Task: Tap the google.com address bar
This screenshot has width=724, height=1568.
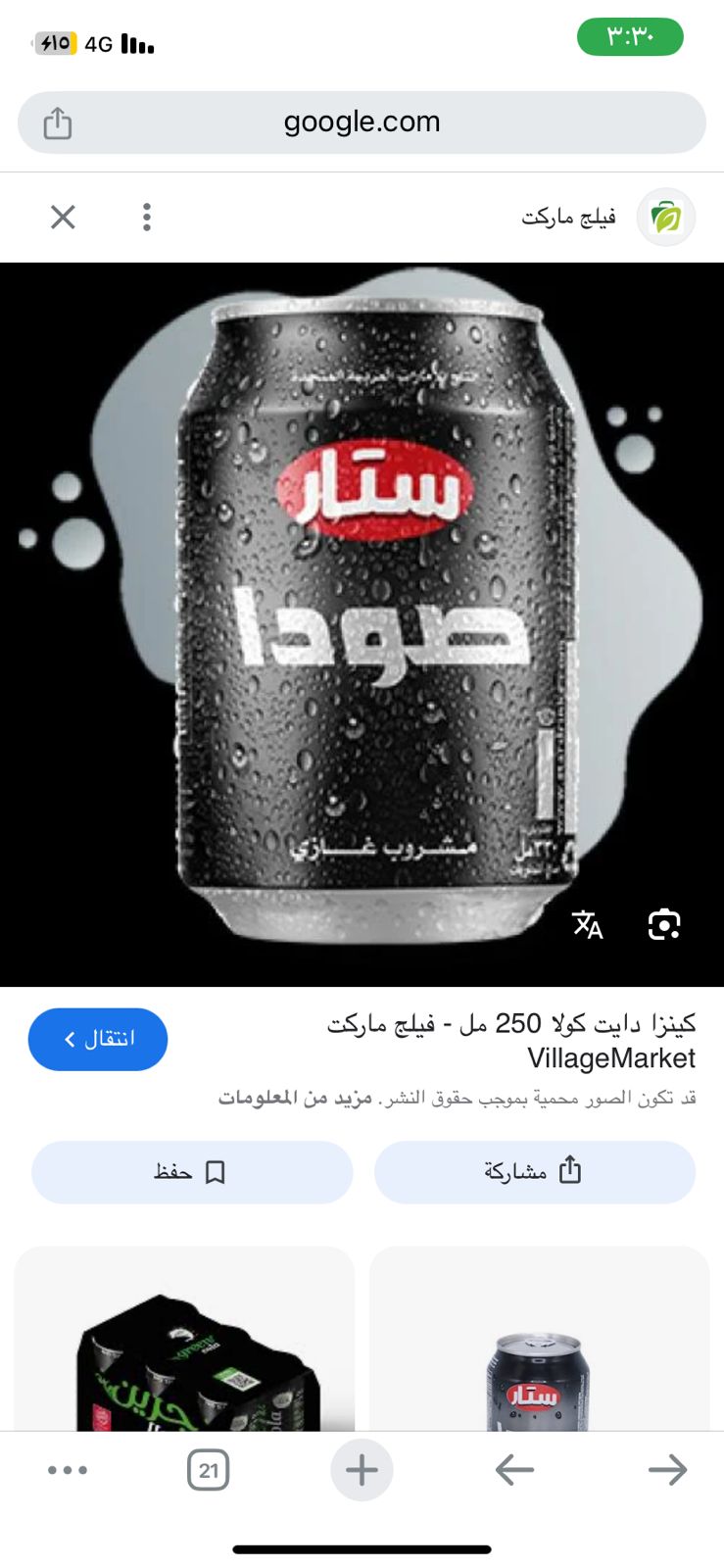Action: 362,122
